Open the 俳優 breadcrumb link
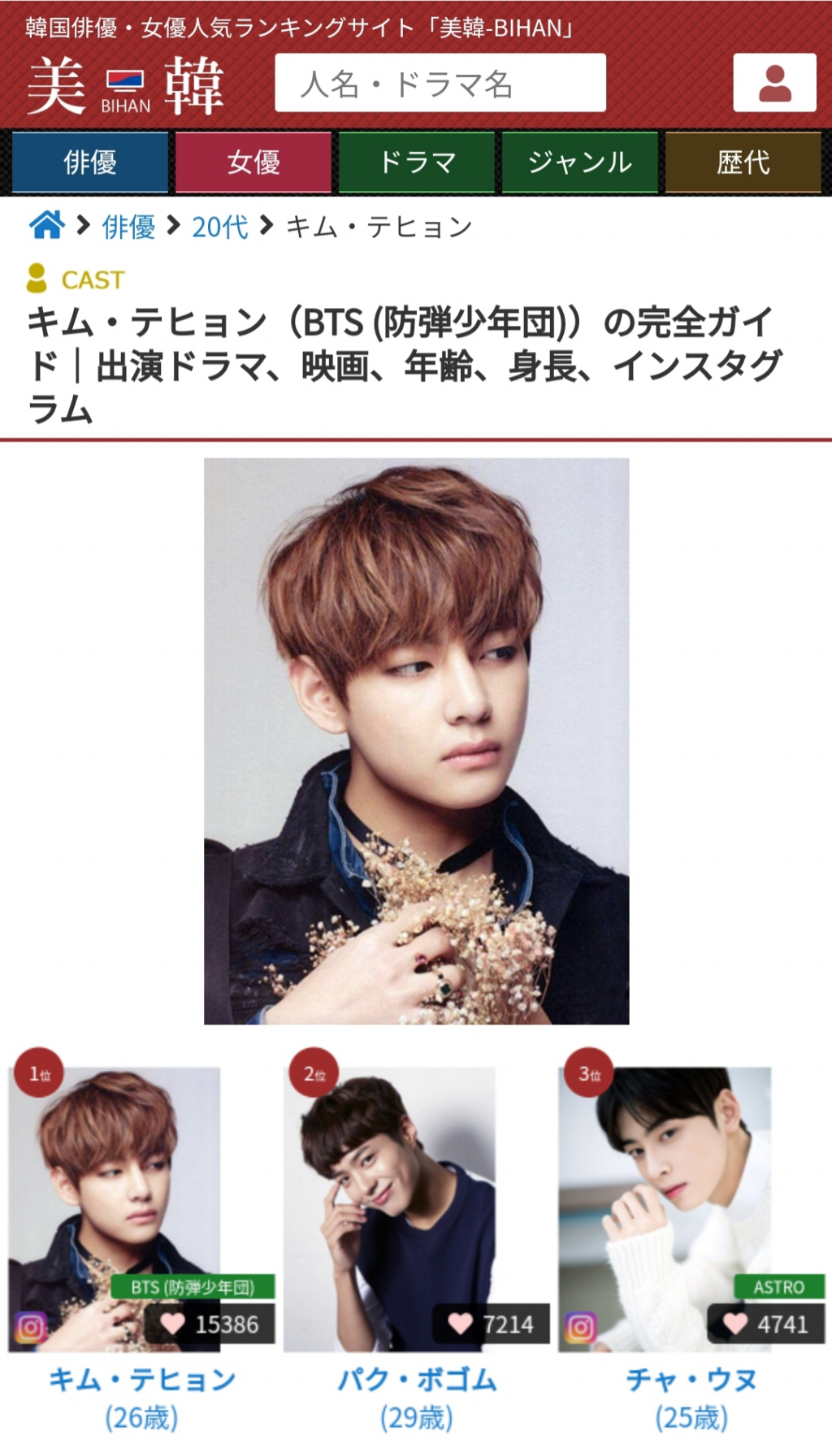The height and width of the screenshot is (1456, 832). [x=128, y=227]
